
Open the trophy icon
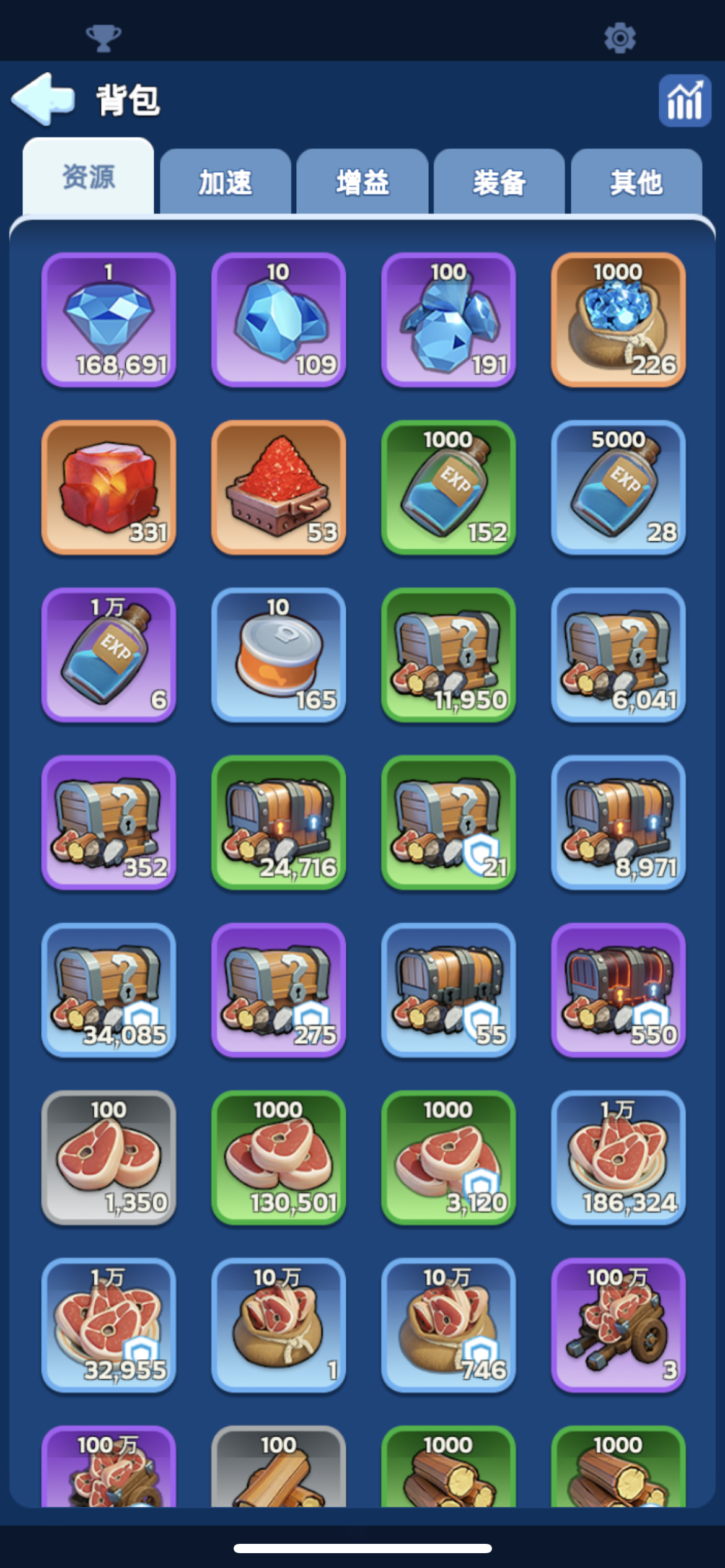103,38
